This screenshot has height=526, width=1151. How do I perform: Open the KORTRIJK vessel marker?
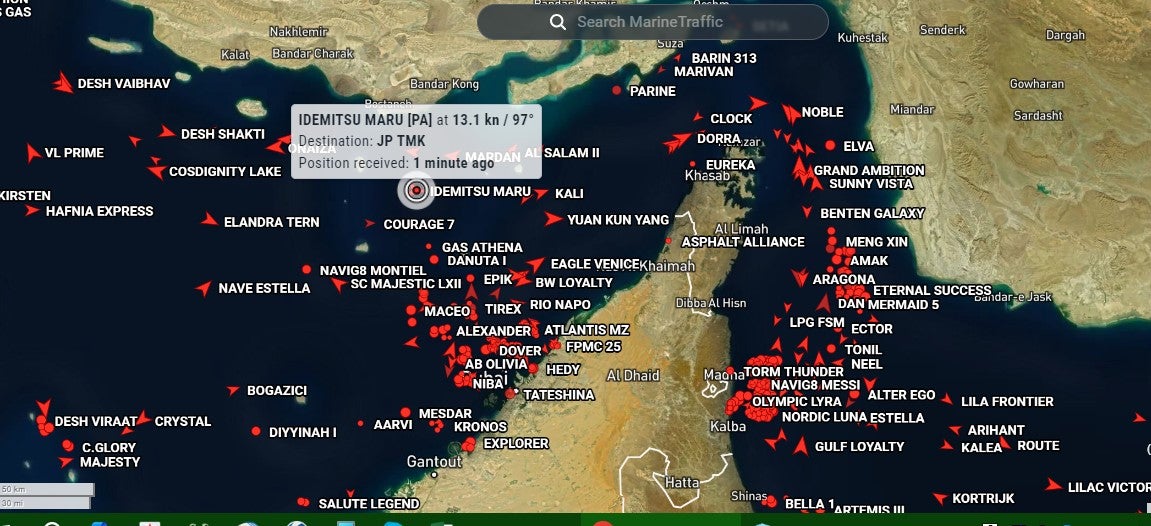coord(938,498)
